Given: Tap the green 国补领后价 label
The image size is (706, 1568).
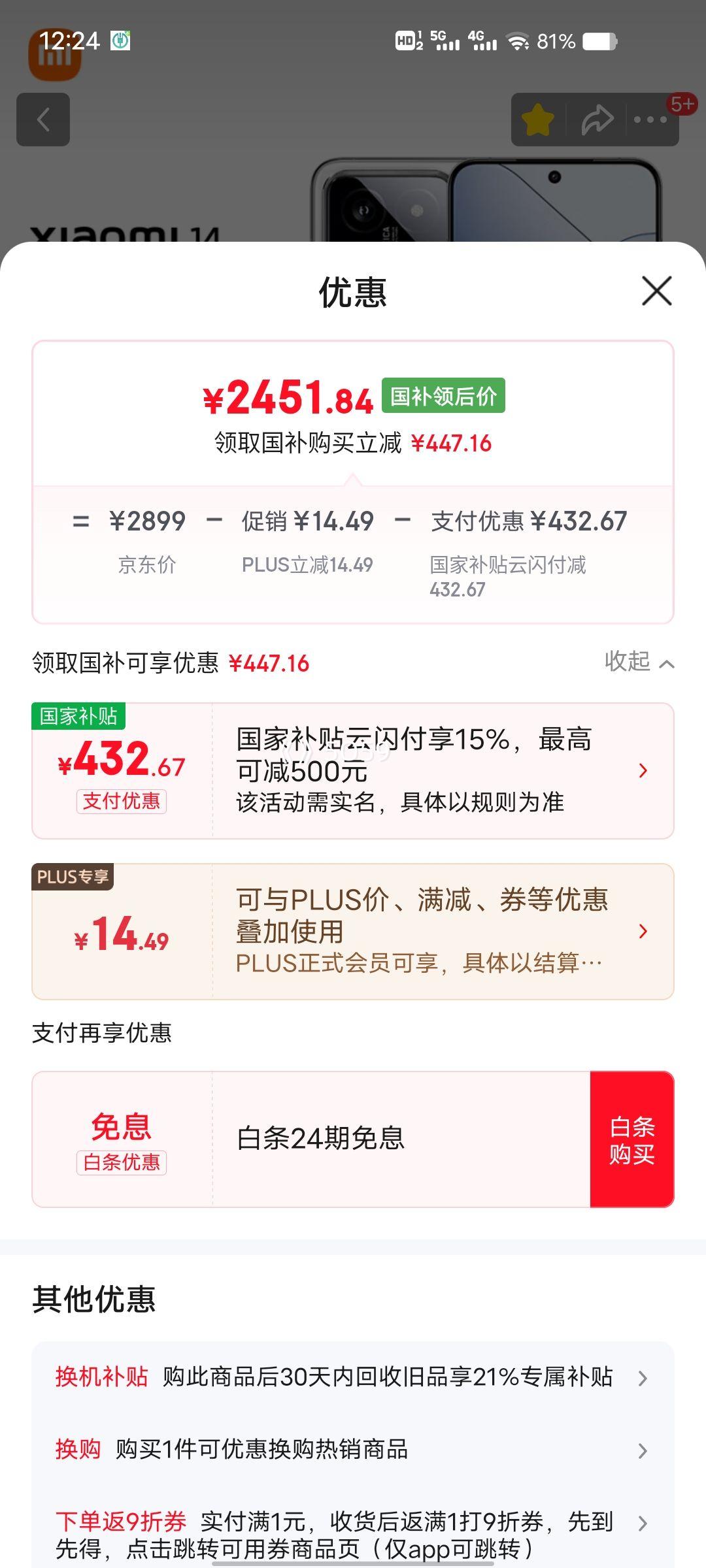Looking at the screenshot, I should coord(442,397).
